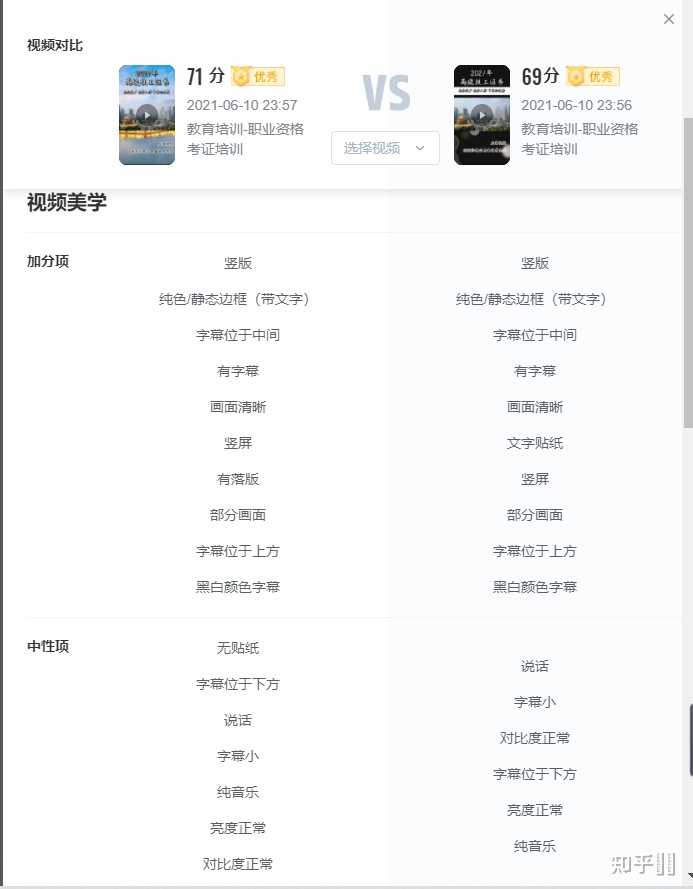Play the 71分 video thumbnail
Image resolution: width=693 pixels, height=889 pixels.
[x=147, y=115]
